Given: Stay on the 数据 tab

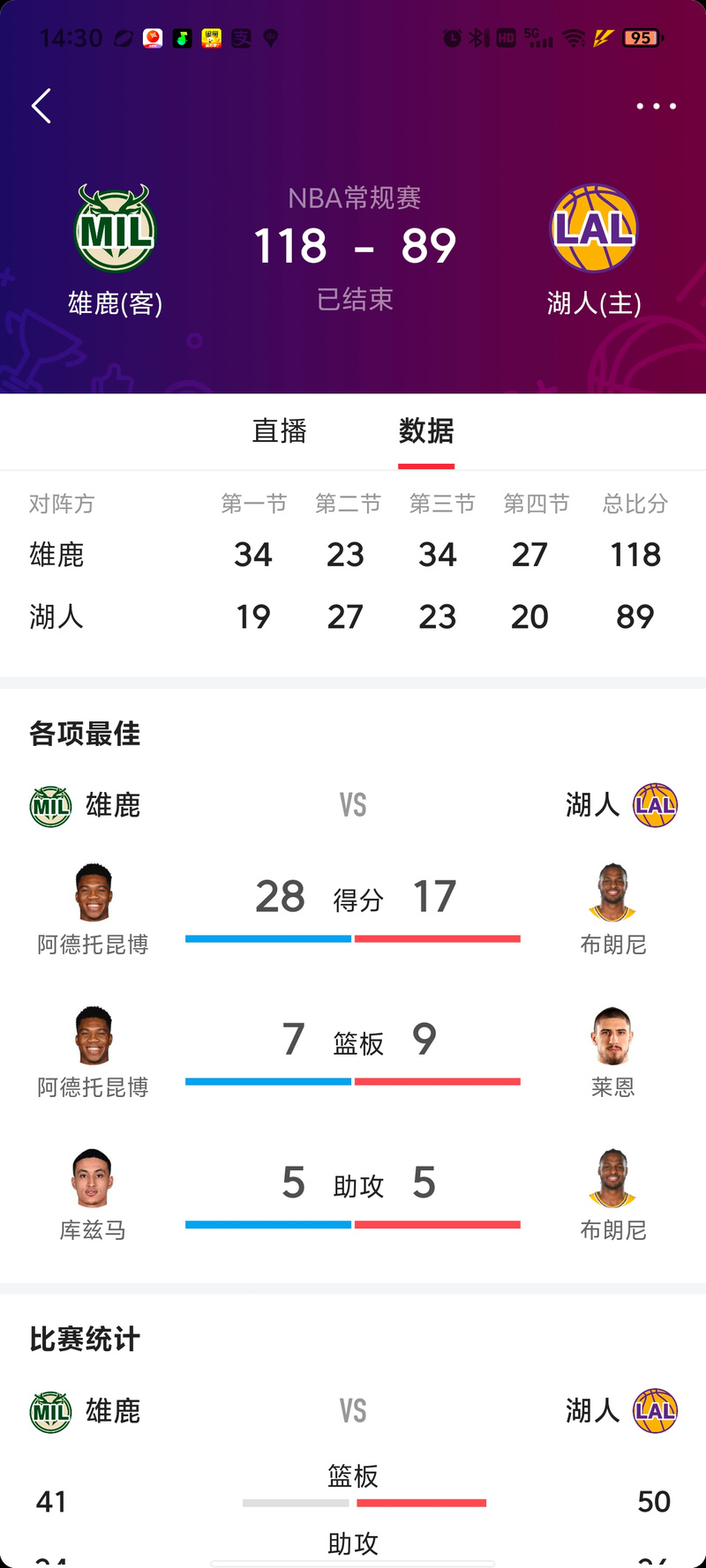Looking at the screenshot, I should (426, 431).
